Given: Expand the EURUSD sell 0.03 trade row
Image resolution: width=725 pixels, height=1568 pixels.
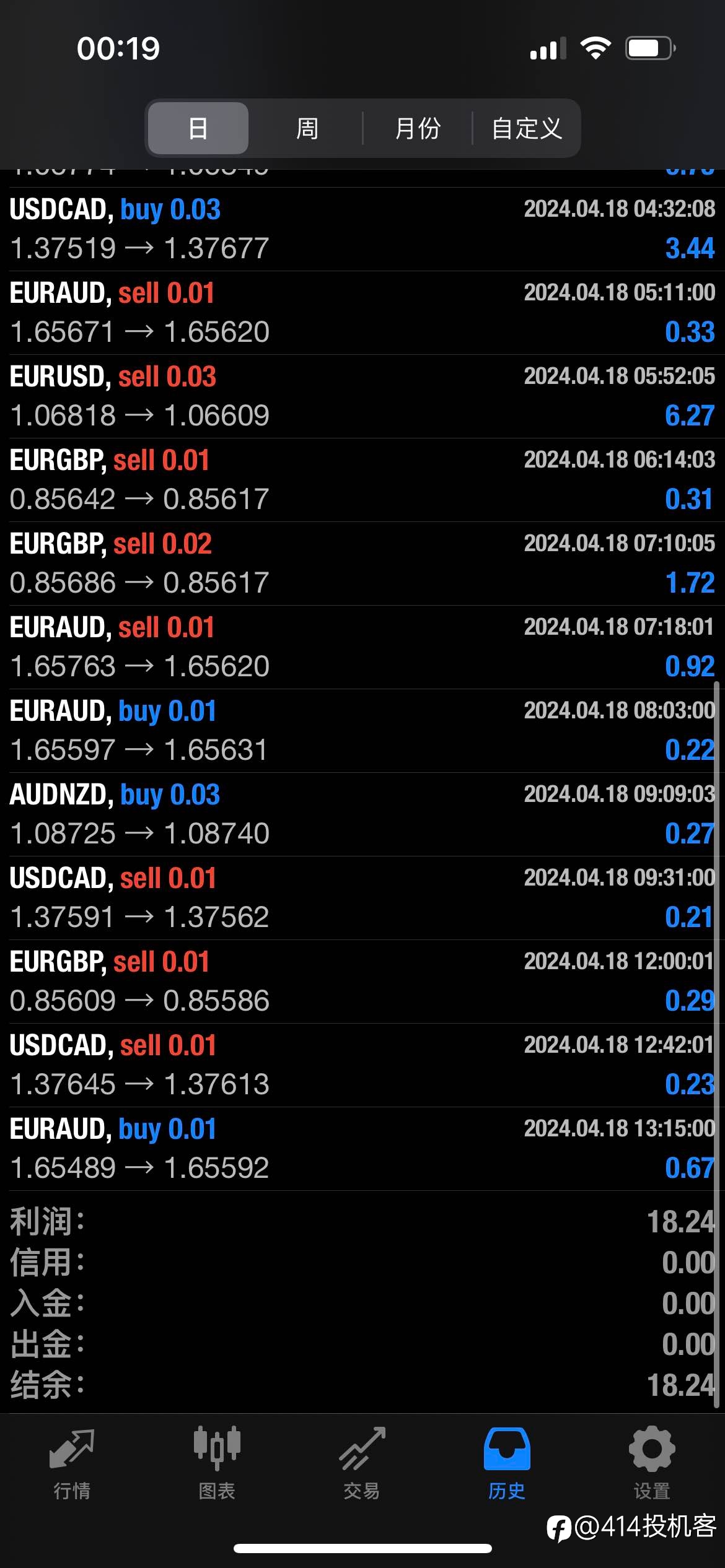Looking at the screenshot, I should [x=362, y=396].
